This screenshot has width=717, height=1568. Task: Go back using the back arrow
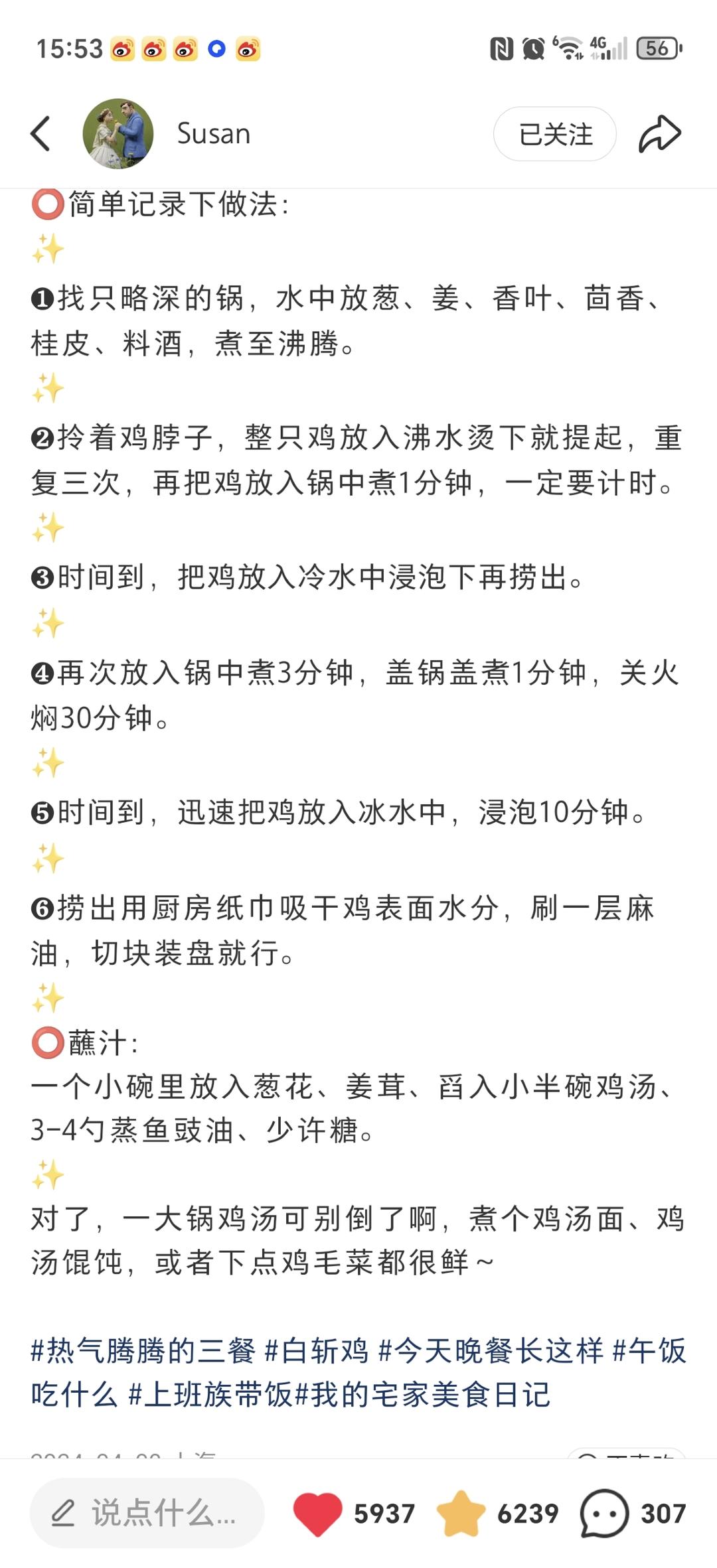tap(41, 133)
